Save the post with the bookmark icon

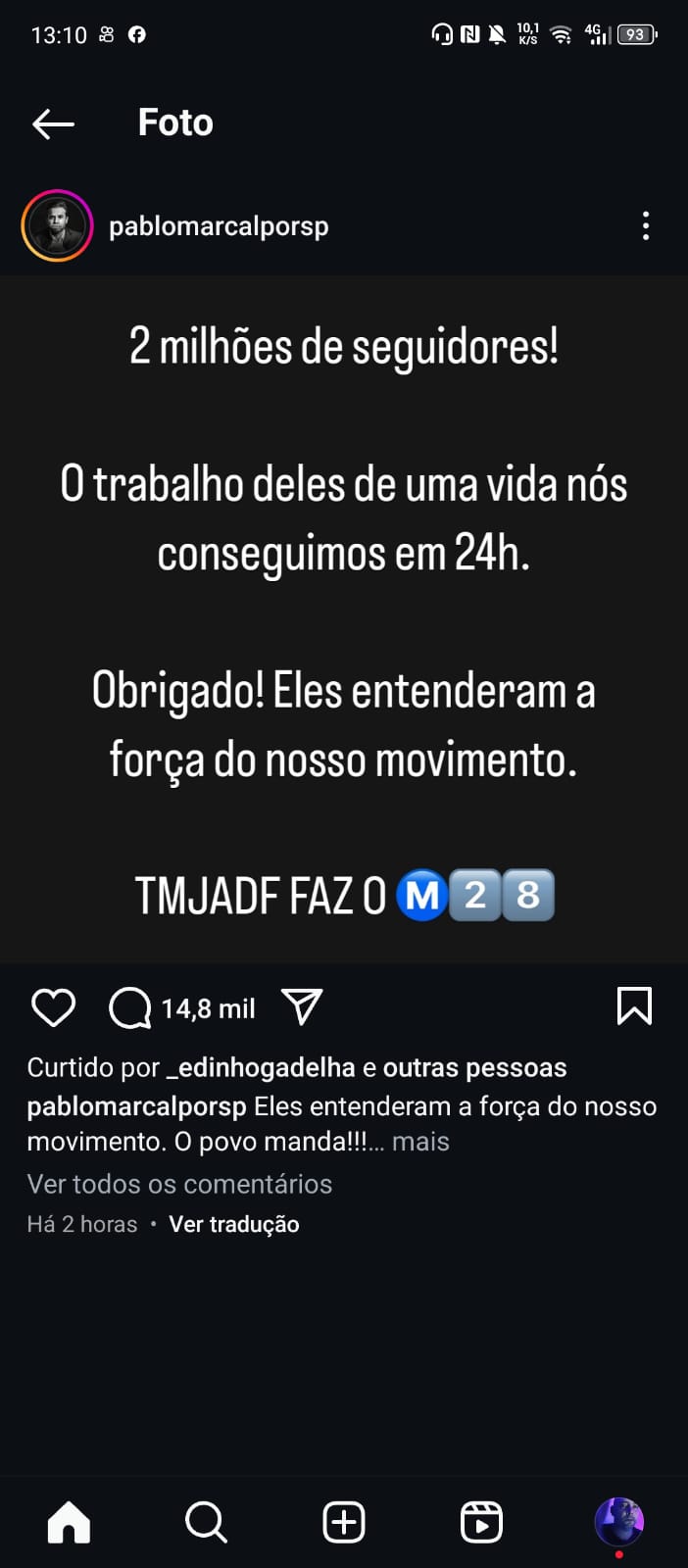tap(634, 1006)
